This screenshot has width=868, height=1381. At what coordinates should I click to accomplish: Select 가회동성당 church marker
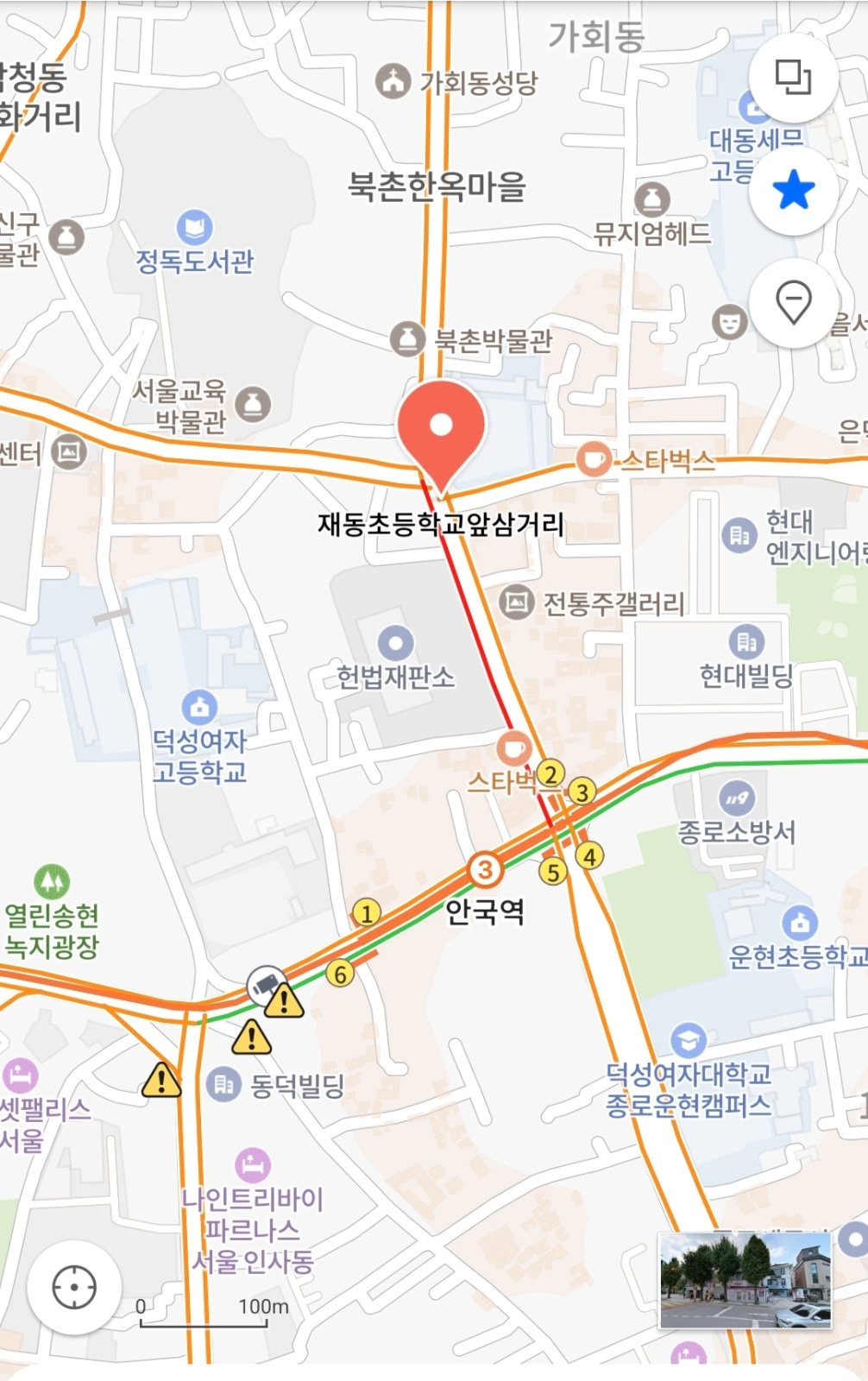(393, 82)
